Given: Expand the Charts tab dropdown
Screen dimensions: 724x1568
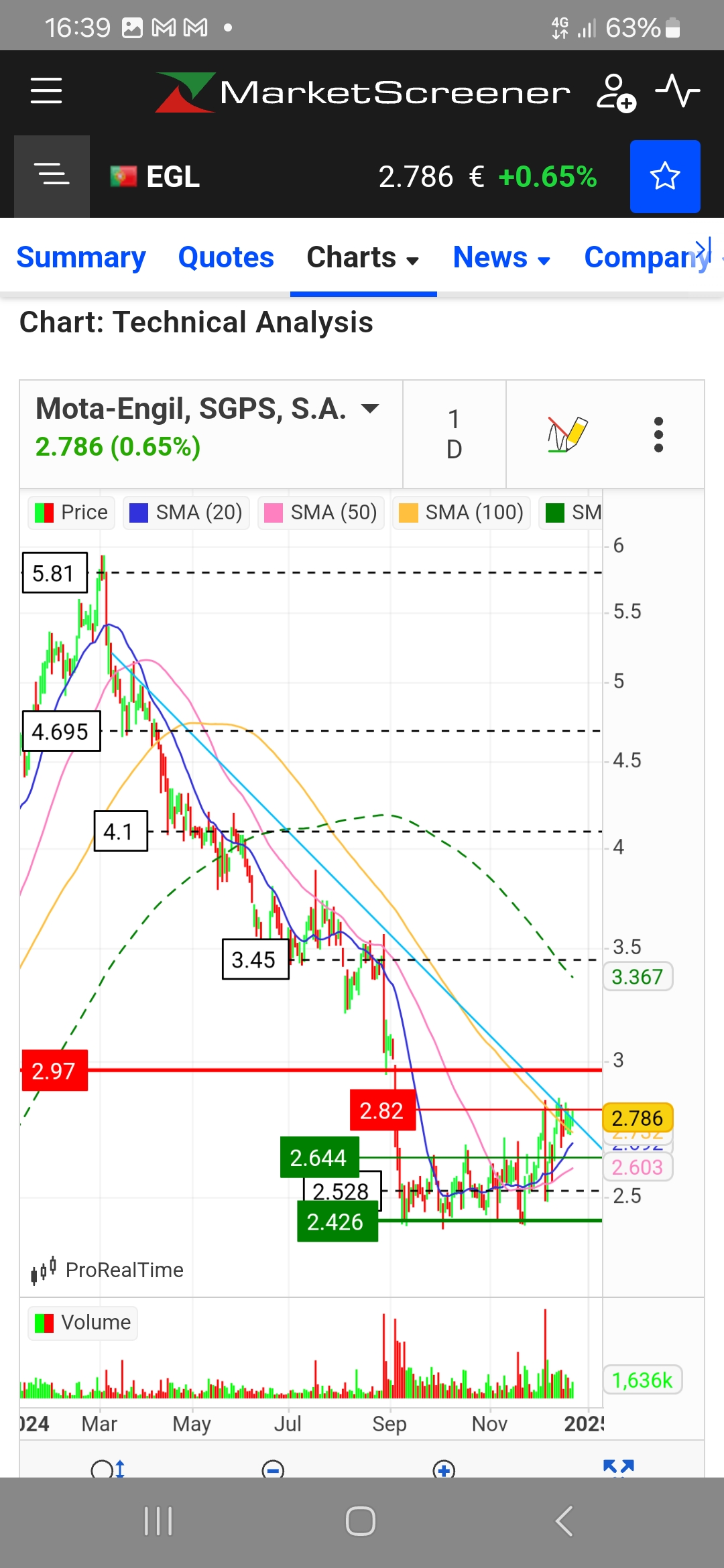Looking at the screenshot, I should (363, 257).
